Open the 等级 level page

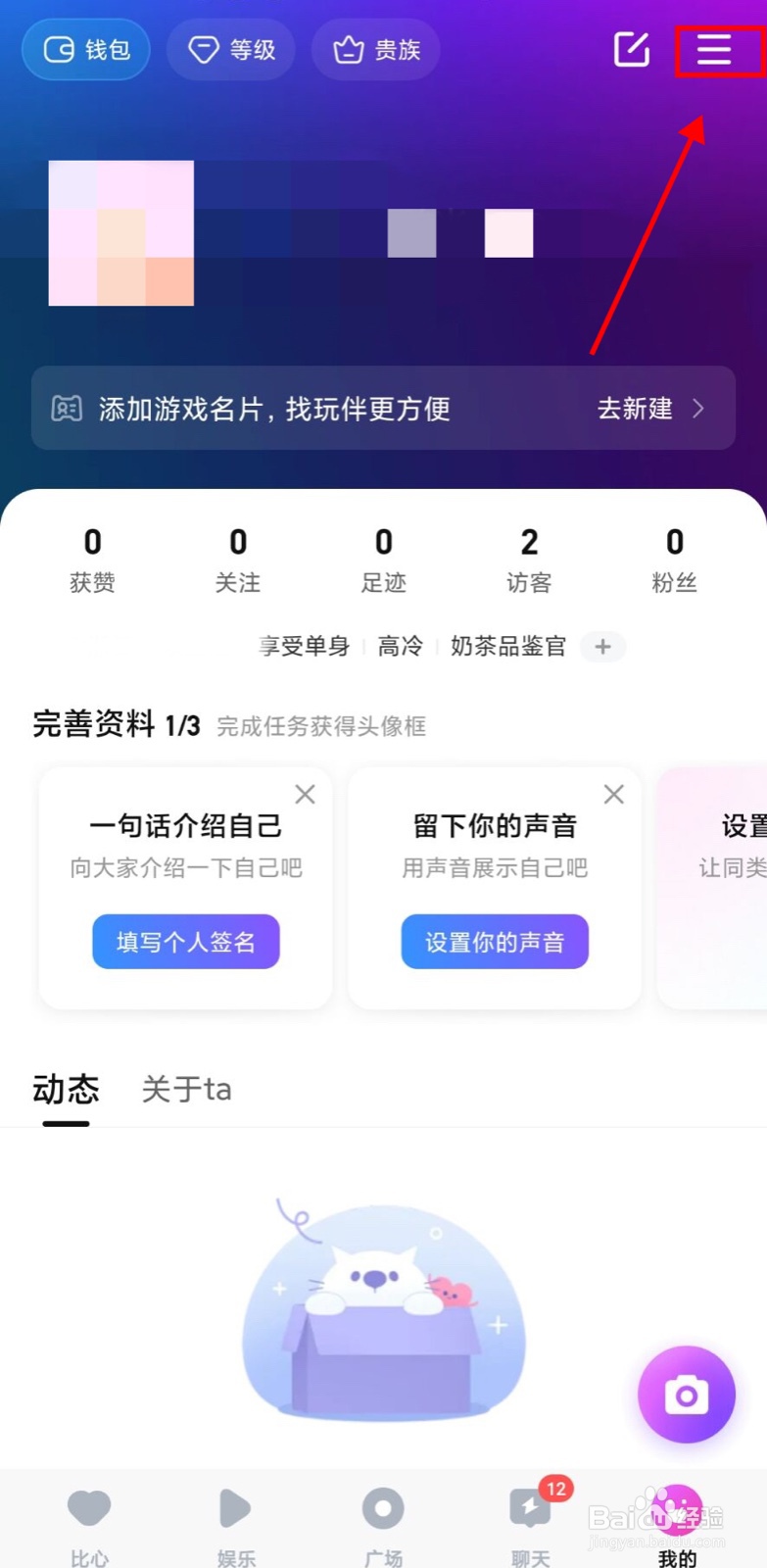[x=231, y=50]
